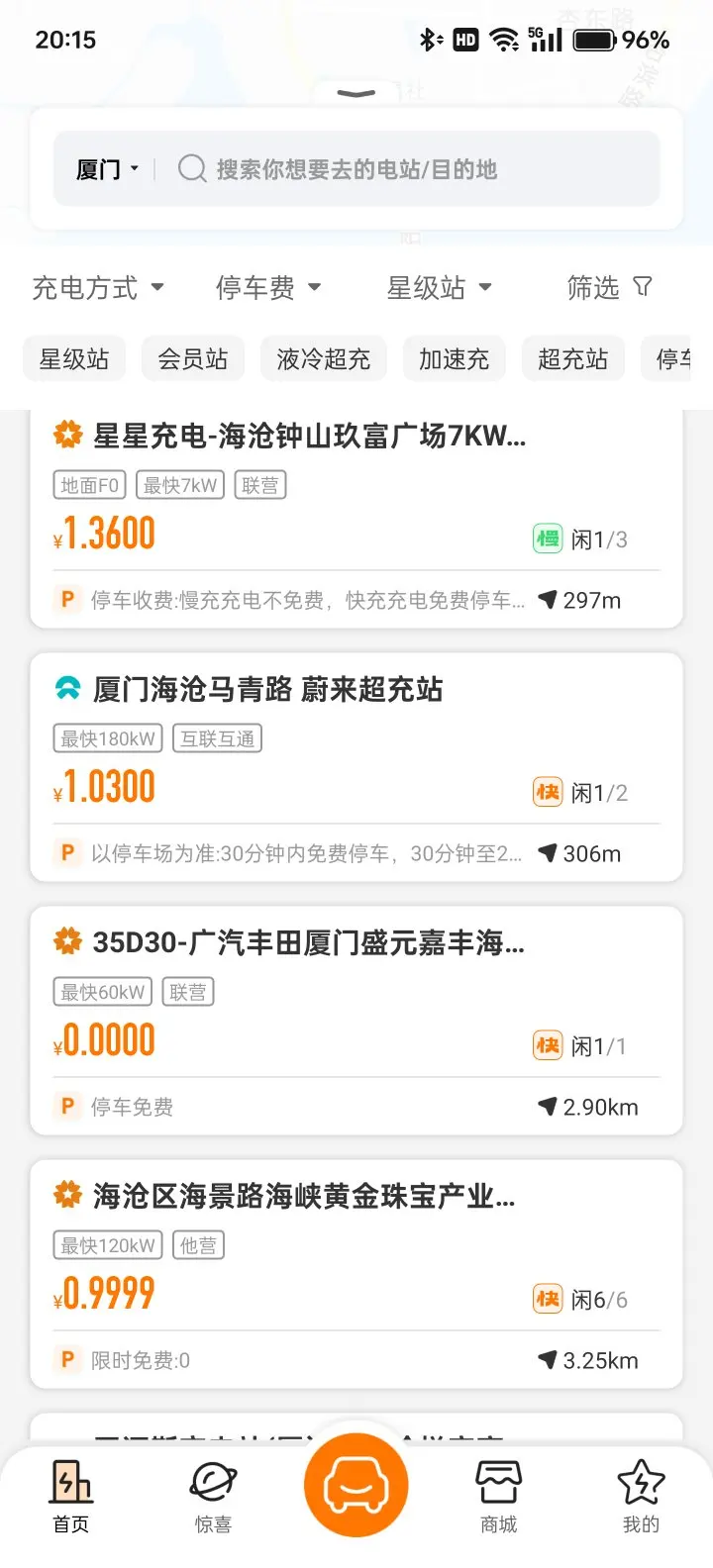Open 海沧区海景路海峡黄金珠宝产业 station card
713x1568 pixels.
(x=356, y=1274)
